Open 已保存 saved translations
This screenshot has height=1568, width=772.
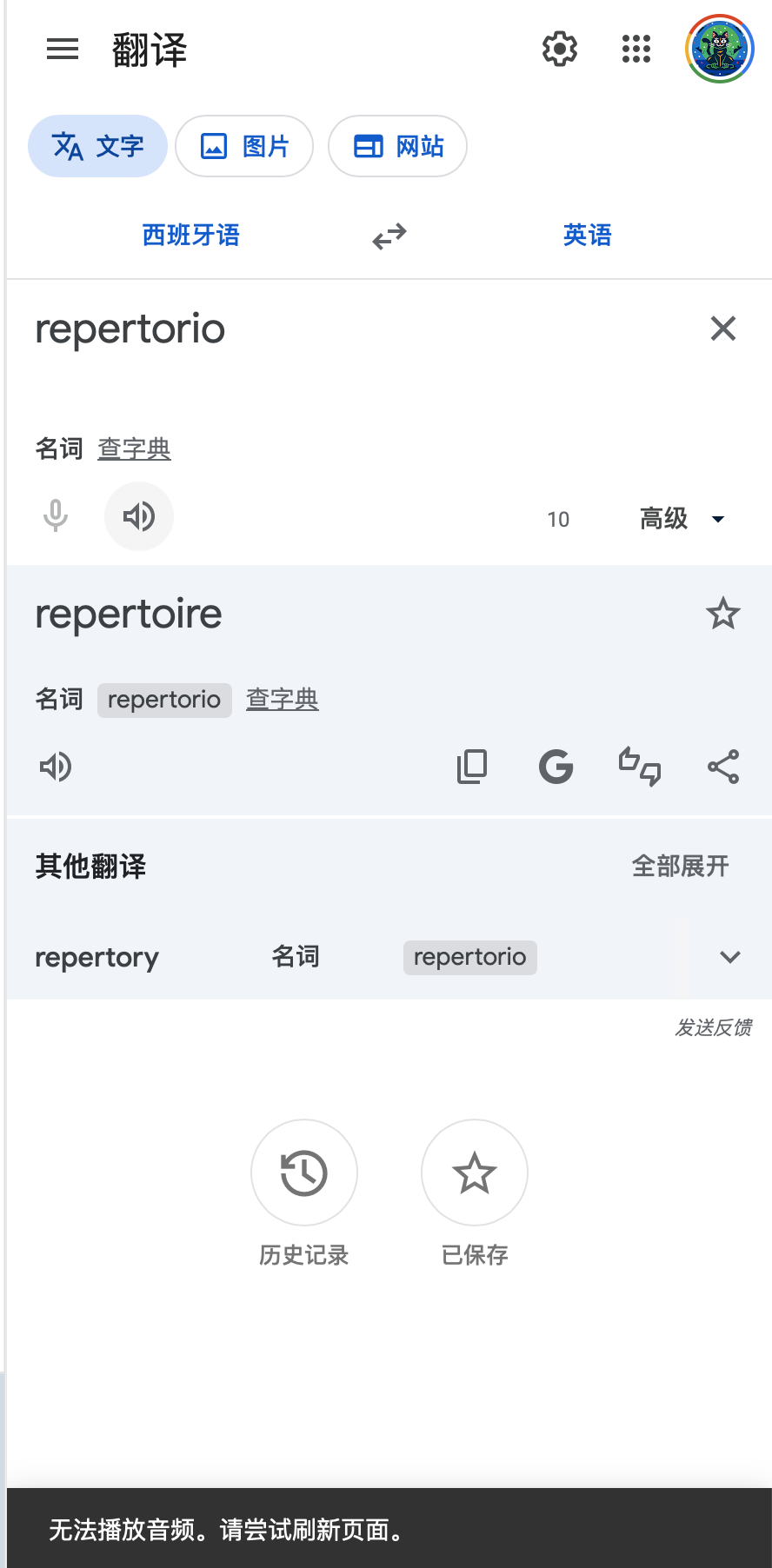coord(474,1173)
